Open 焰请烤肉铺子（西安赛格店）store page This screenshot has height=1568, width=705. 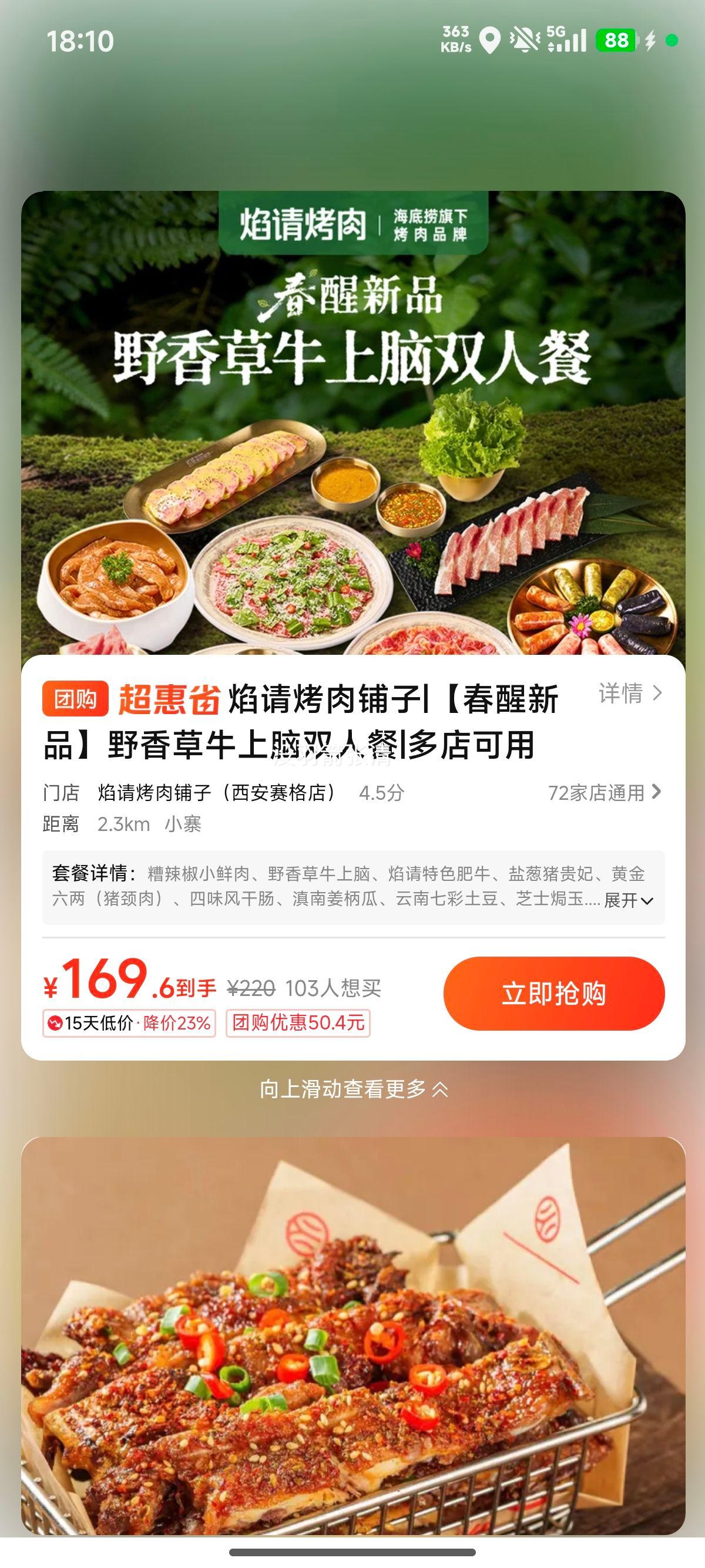pyautogui.click(x=216, y=793)
